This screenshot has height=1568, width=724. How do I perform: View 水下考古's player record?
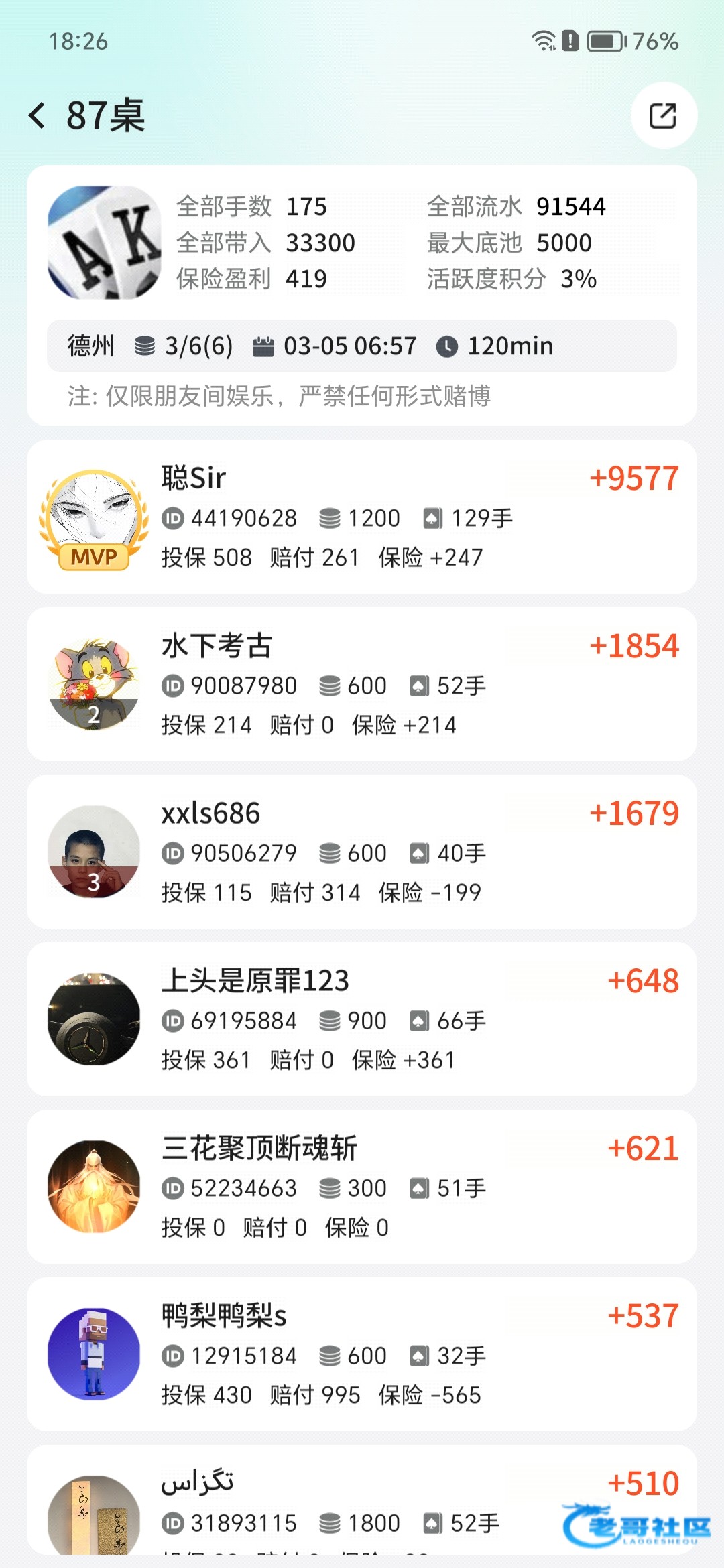click(362, 684)
